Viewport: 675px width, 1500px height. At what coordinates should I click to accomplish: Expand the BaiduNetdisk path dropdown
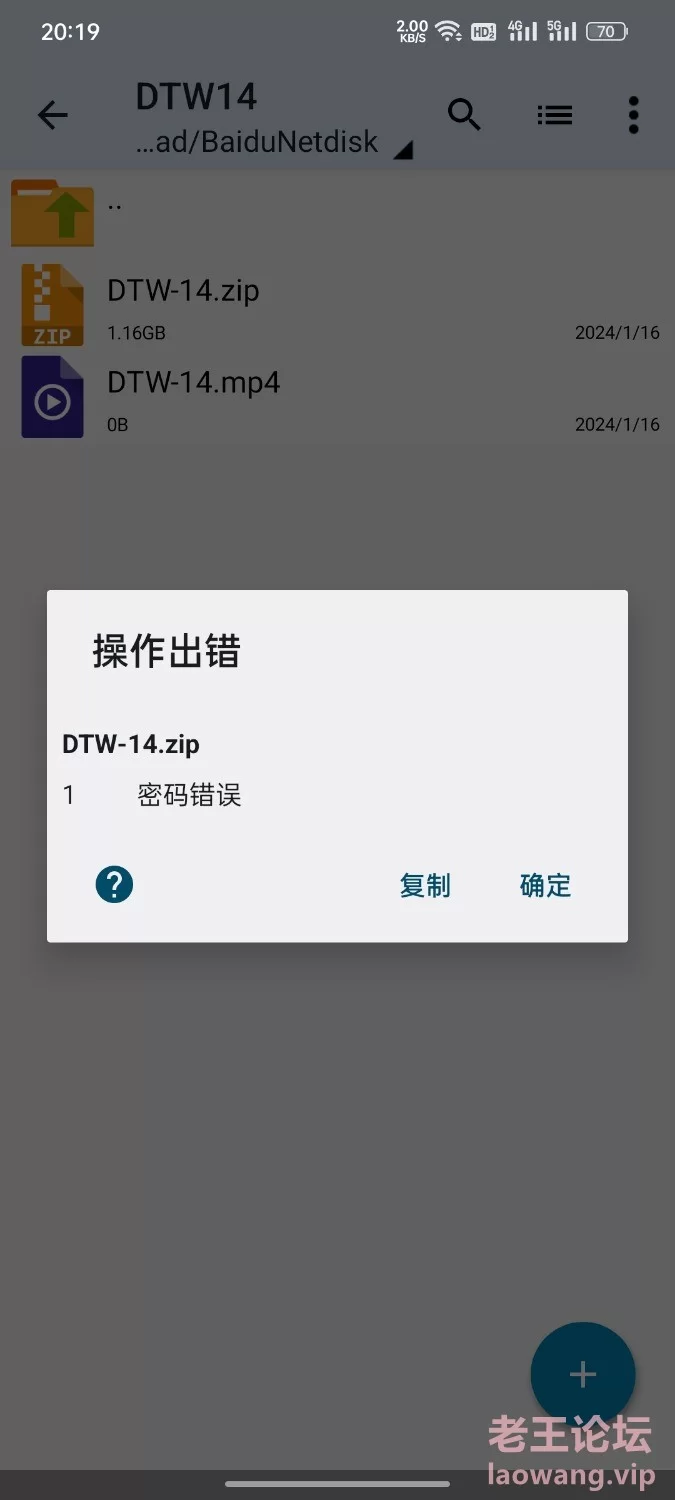click(402, 151)
